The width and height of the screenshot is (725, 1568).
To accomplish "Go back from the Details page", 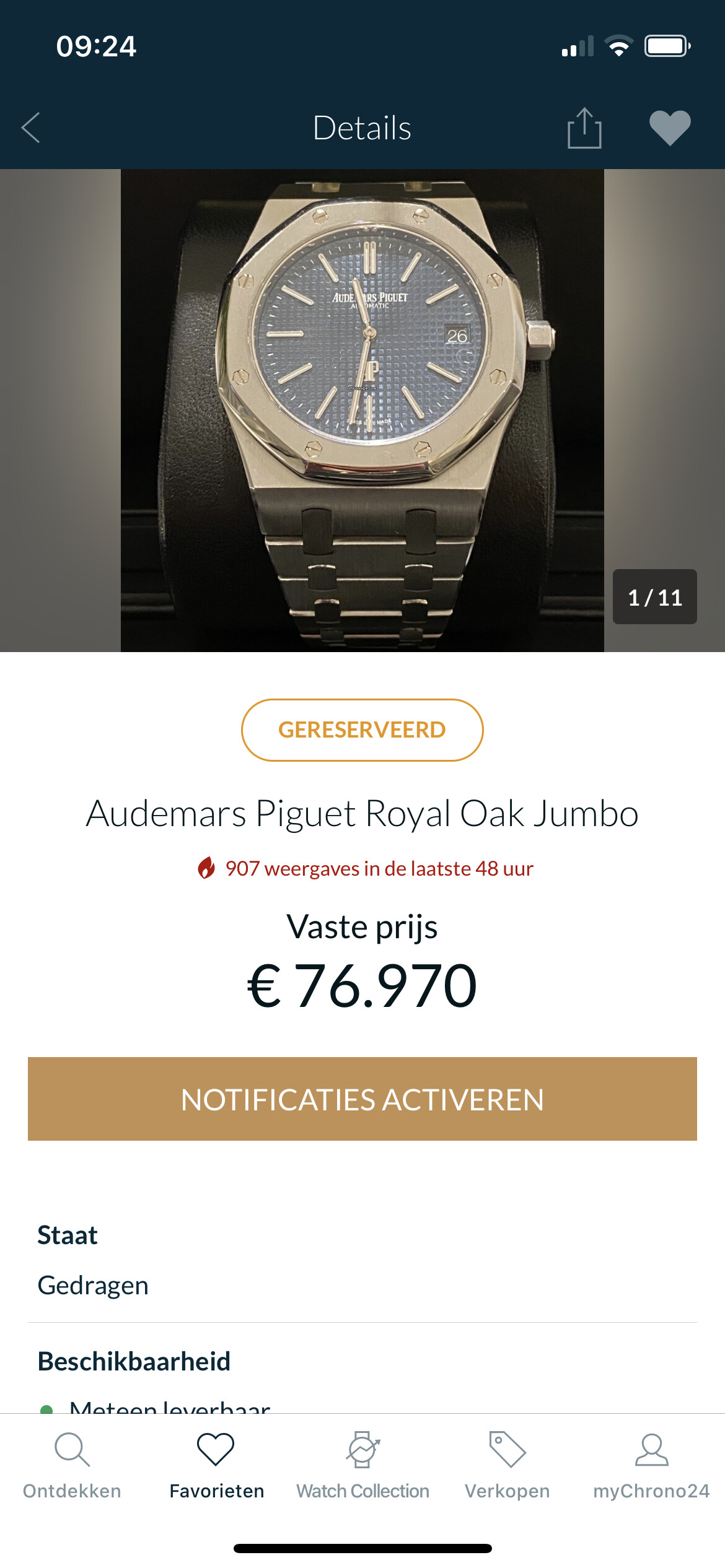I will (31, 128).
